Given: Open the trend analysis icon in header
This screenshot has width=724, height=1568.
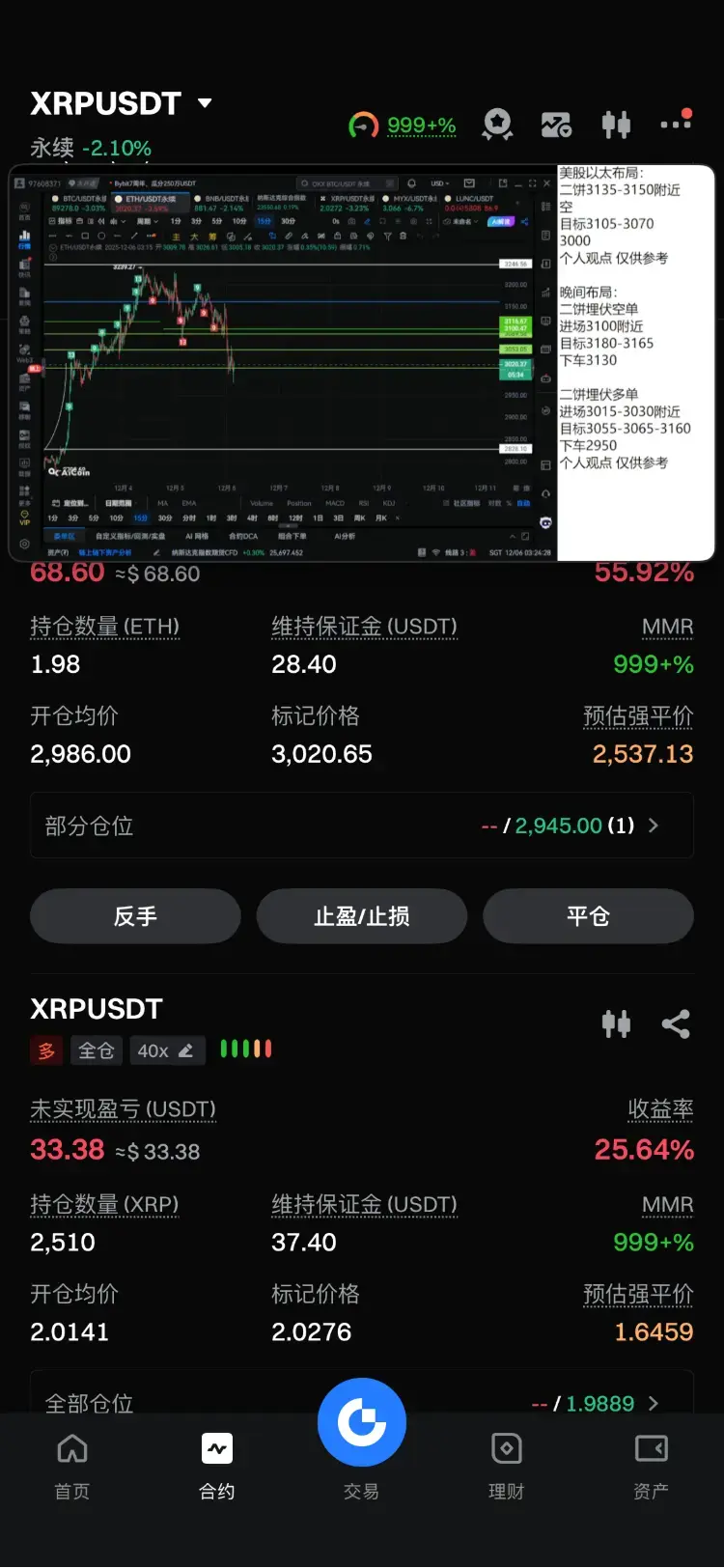Looking at the screenshot, I should tap(556, 125).
